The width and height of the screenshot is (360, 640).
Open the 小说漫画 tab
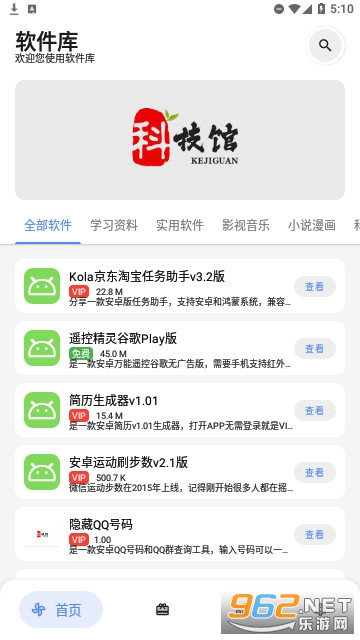coord(312,225)
